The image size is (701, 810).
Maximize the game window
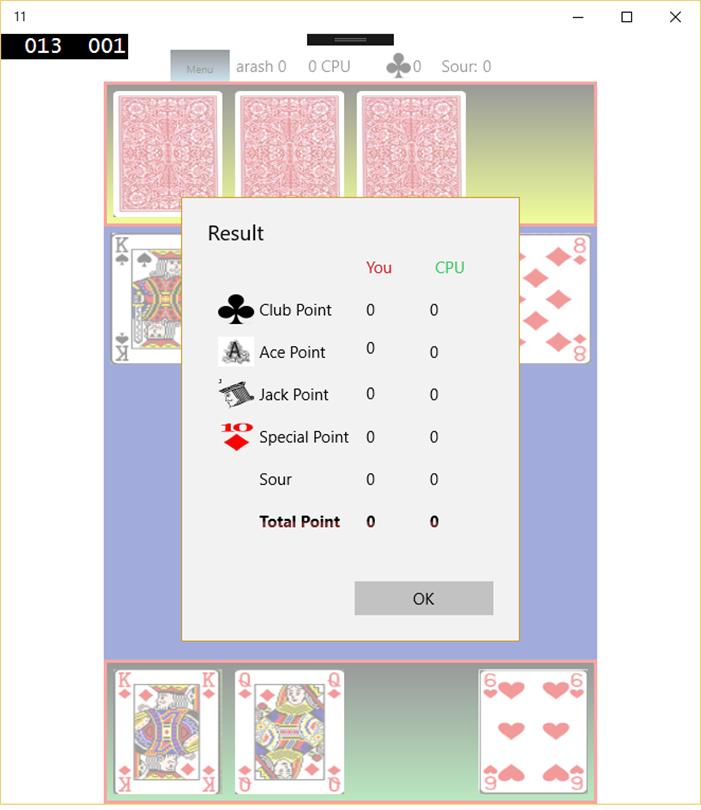coord(627,17)
